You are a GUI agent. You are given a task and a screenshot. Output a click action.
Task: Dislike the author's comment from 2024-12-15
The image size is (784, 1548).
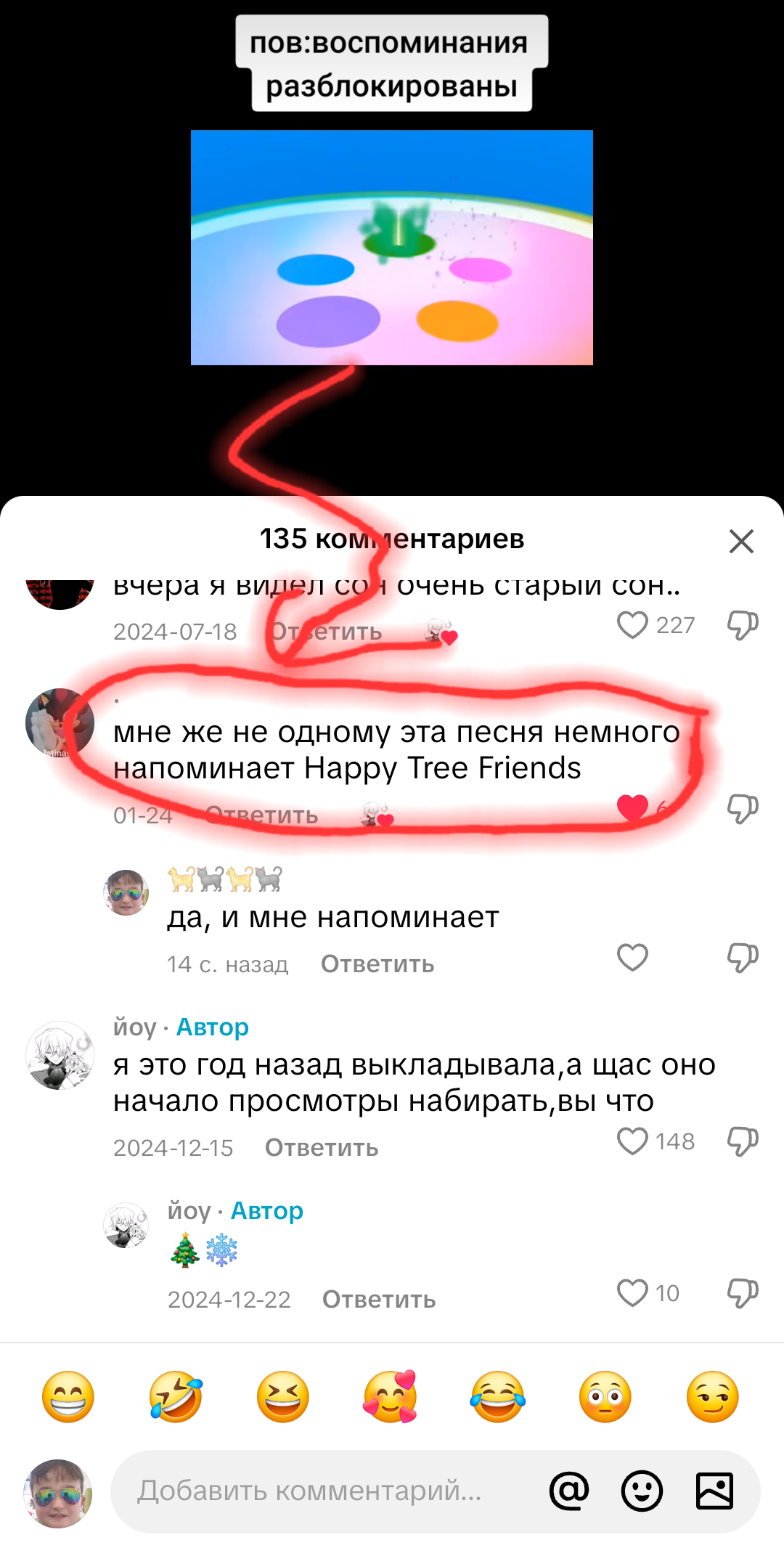[743, 1141]
